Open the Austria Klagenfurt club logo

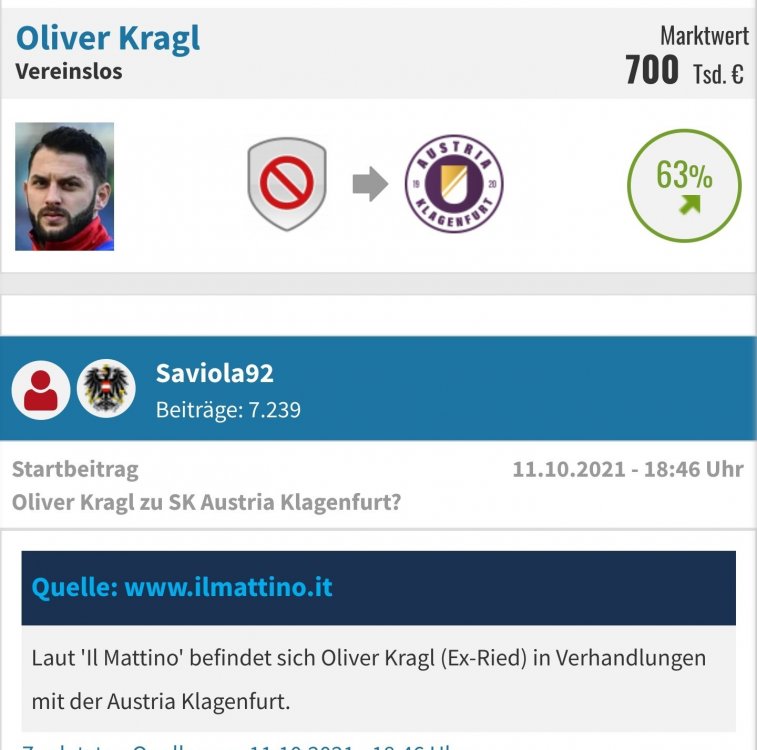454,185
